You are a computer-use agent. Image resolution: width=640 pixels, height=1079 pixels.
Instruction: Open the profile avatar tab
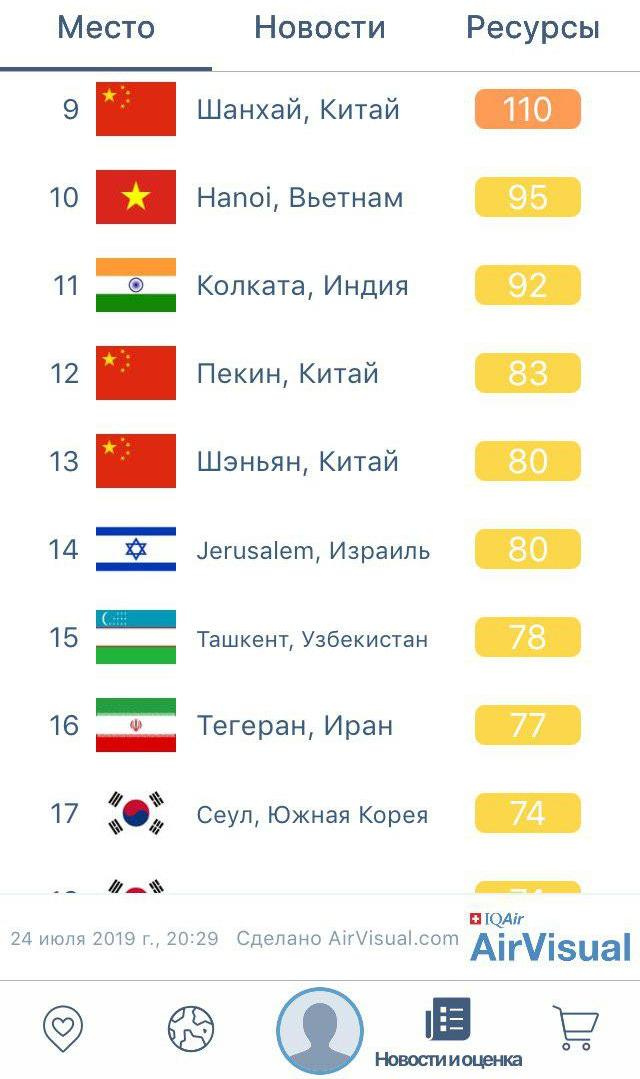coord(320,1031)
